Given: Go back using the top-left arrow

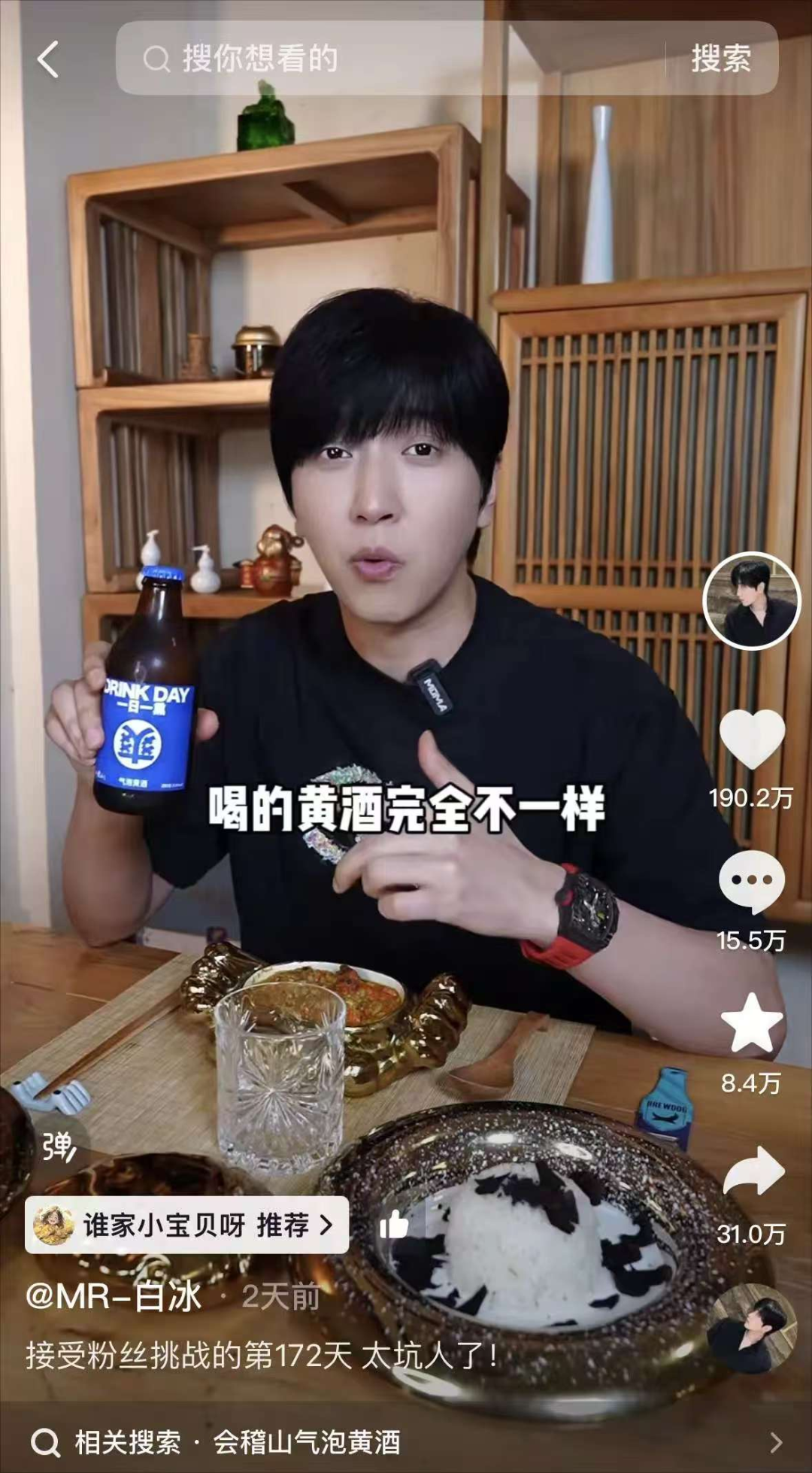Looking at the screenshot, I should (48, 59).
